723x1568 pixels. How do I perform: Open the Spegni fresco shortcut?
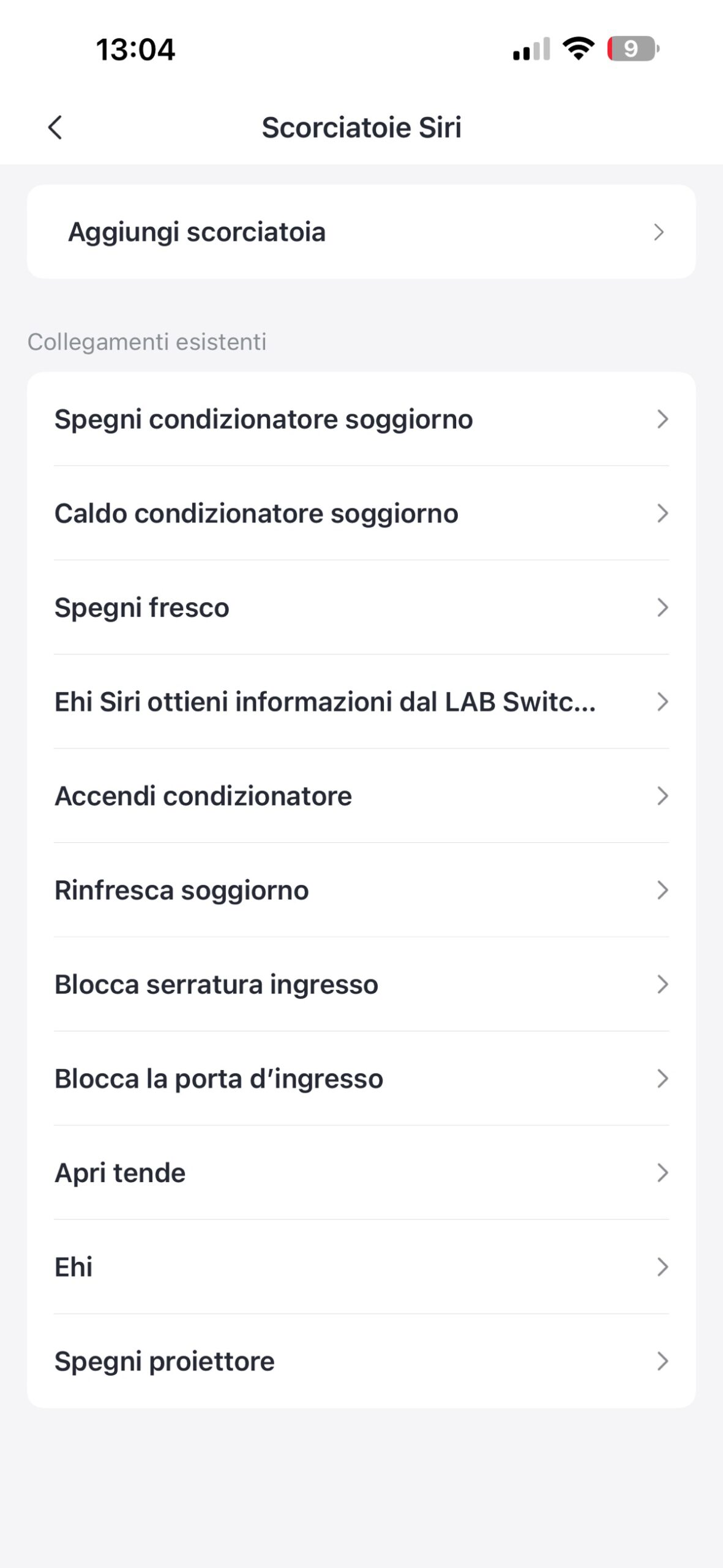pos(361,608)
